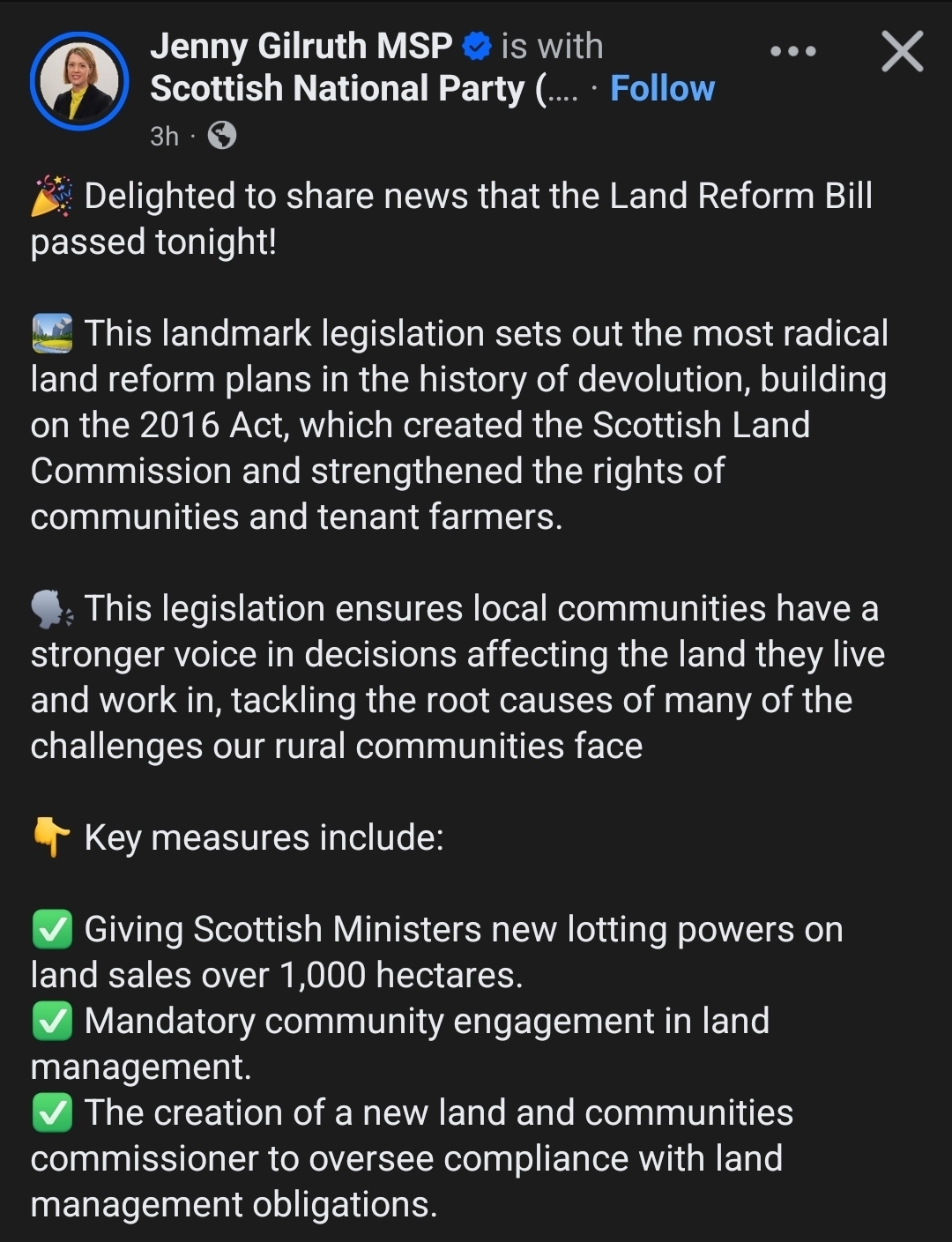Follow Jenny Gilruth MSP
Image resolution: width=952 pixels, height=1242 pixels.
pos(662,89)
